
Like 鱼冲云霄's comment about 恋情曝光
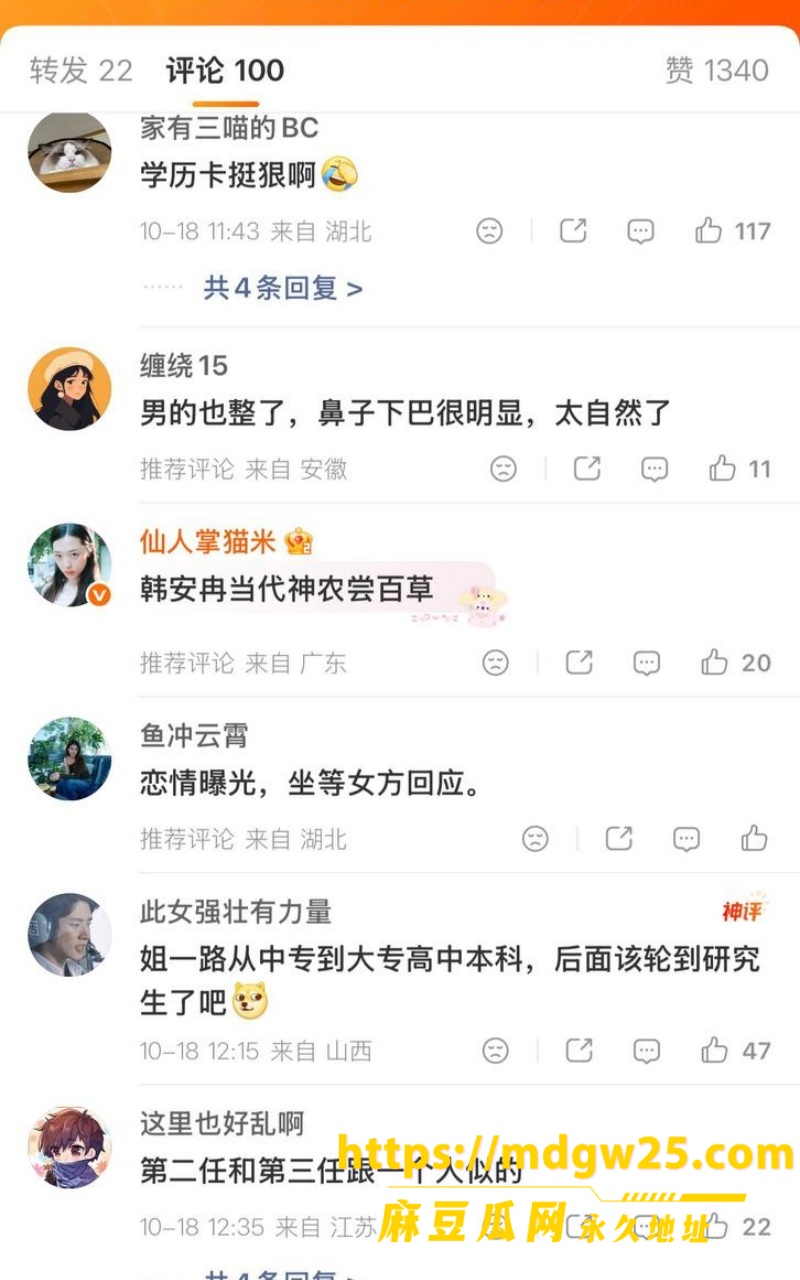point(754,838)
